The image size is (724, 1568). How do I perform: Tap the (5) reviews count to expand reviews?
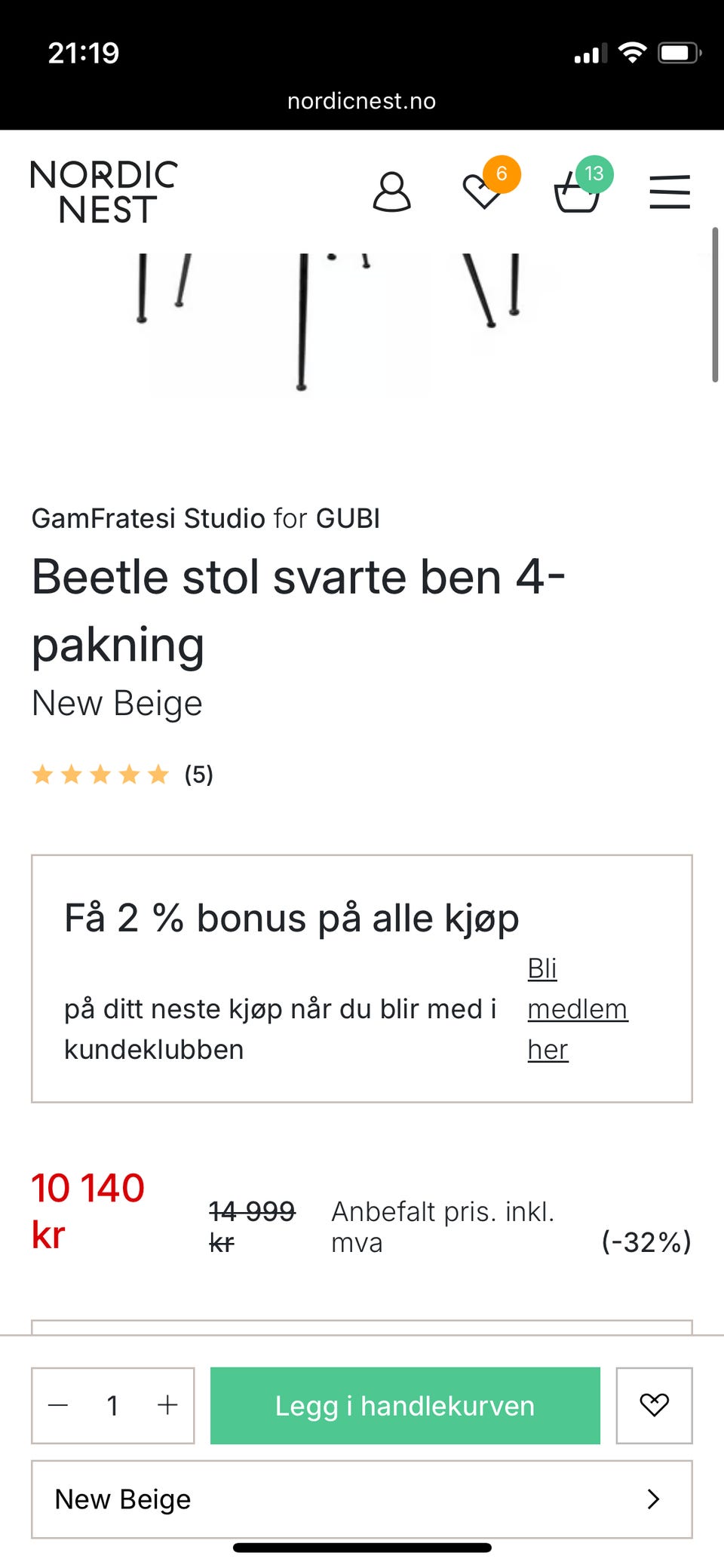pyautogui.click(x=198, y=774)
